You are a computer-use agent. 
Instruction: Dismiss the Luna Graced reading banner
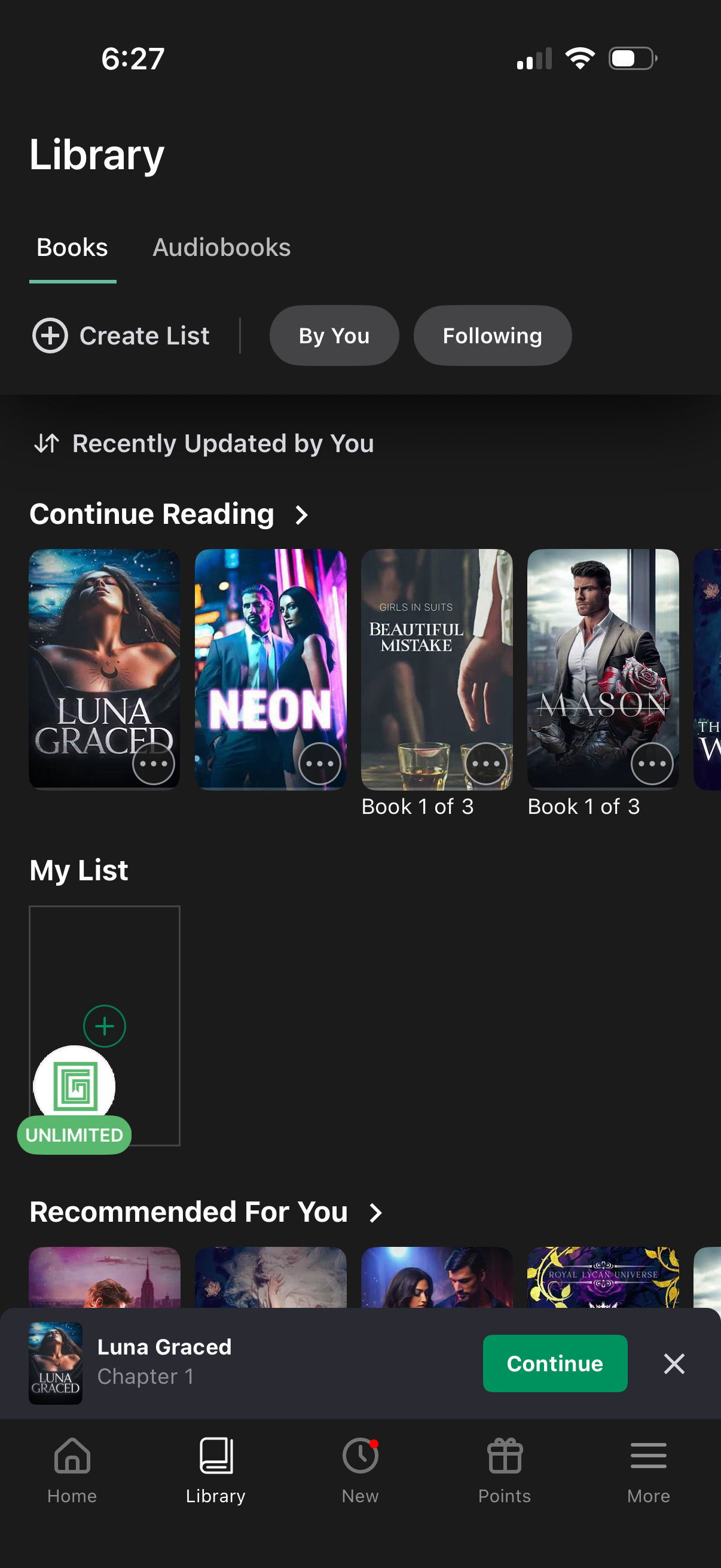[x=674, y=1364]
